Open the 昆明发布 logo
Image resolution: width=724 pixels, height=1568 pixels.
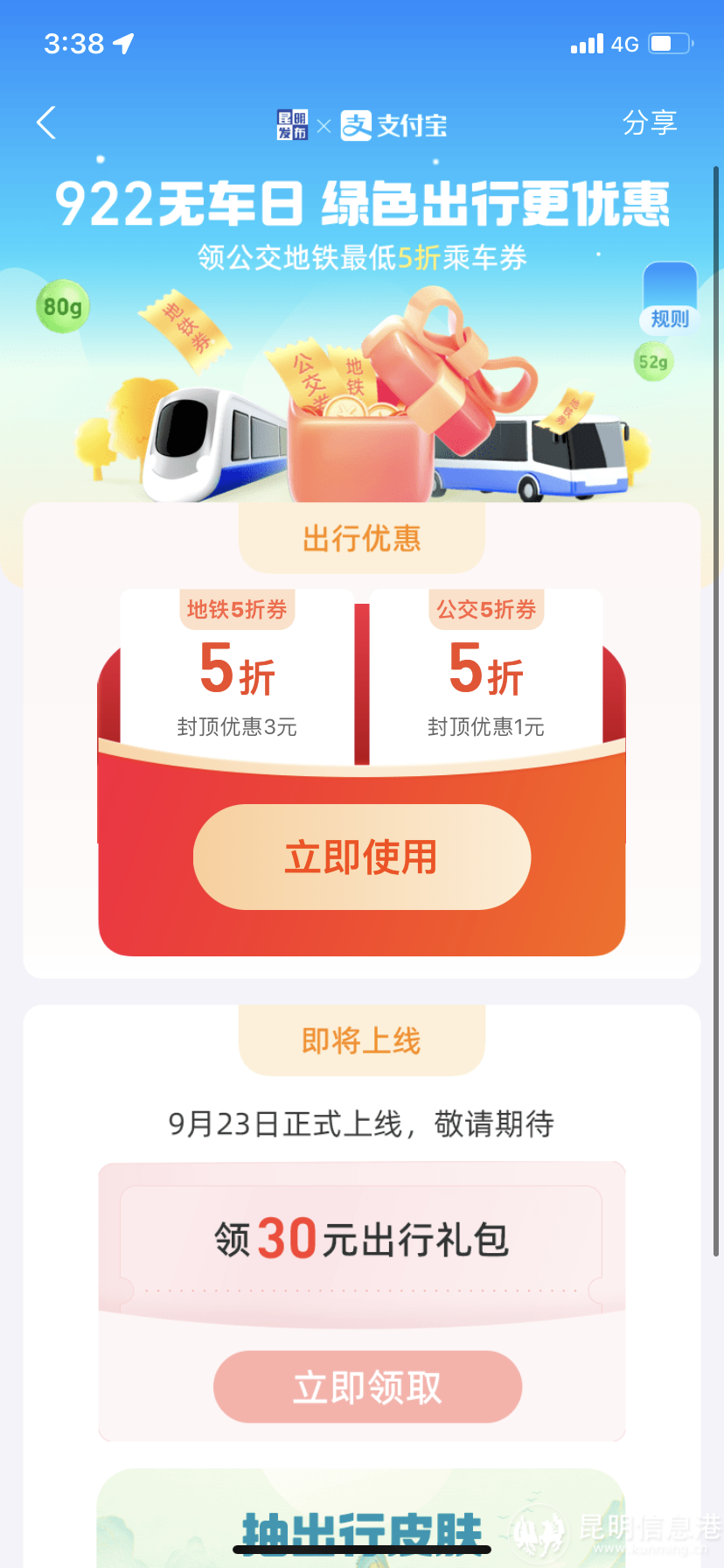click(291, 124)
